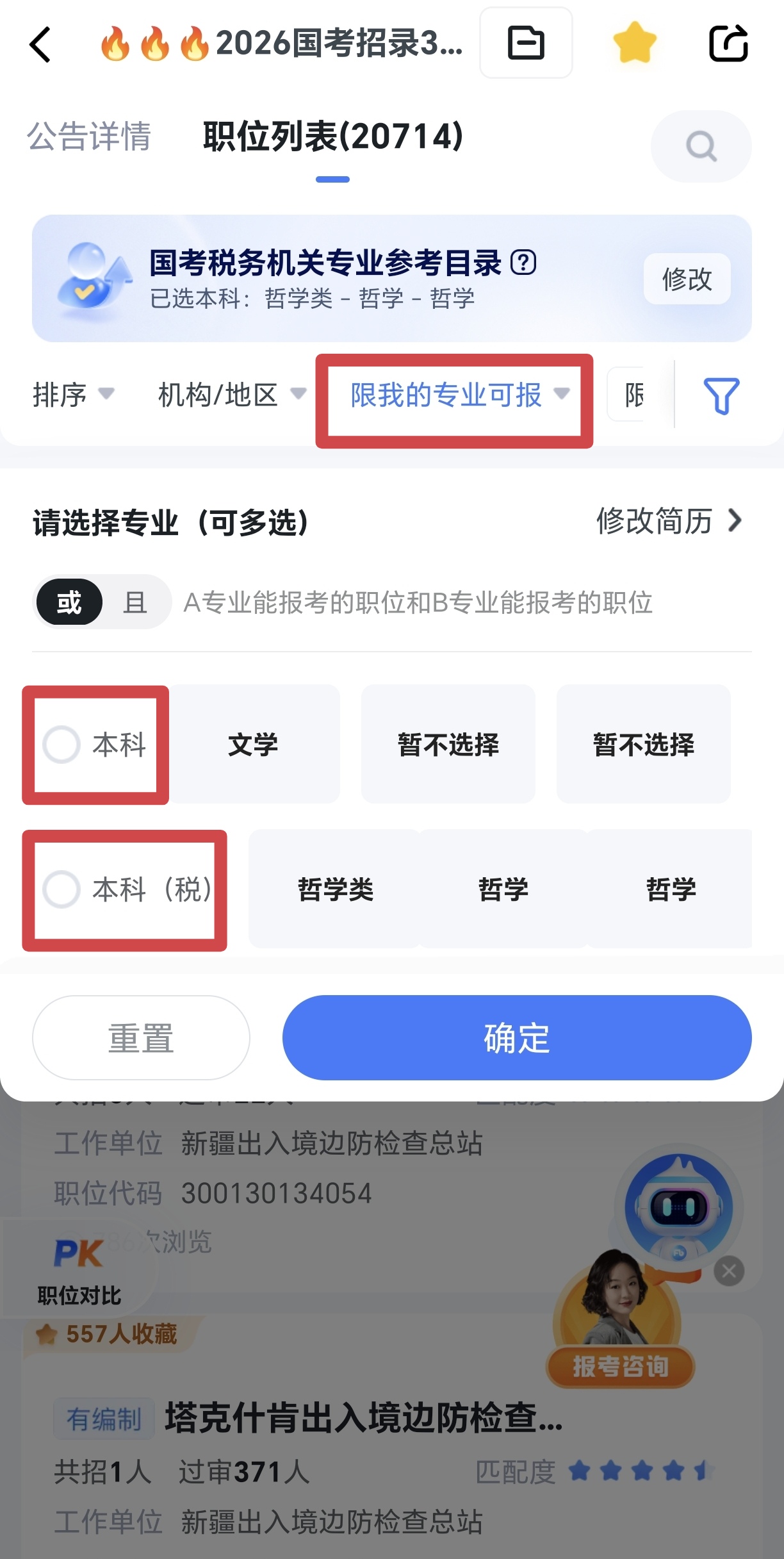Switch the match mode to 且
Screen dimensions: 784x1559
[x=135, y=602]
